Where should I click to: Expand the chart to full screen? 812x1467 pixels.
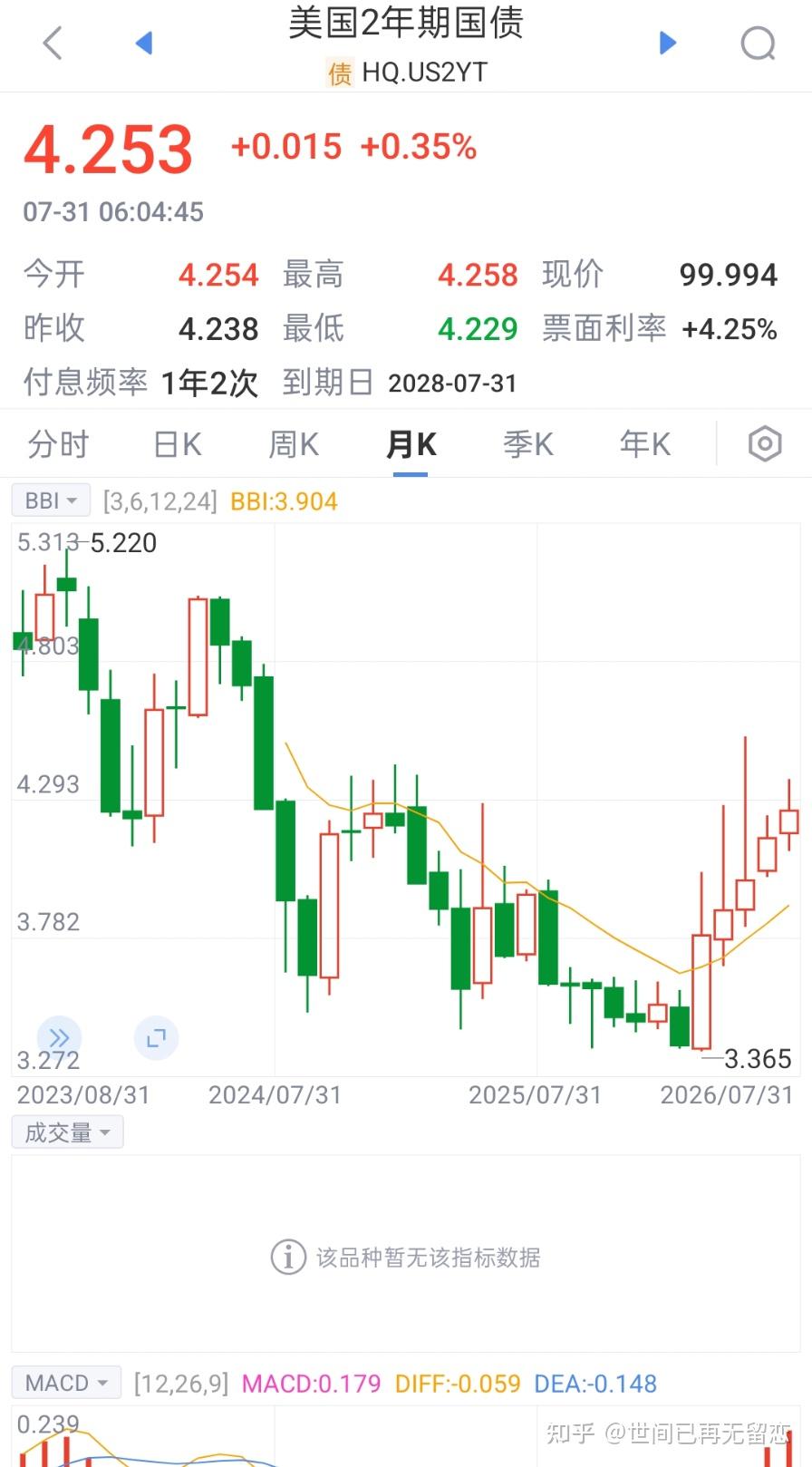click(156, 1038)
